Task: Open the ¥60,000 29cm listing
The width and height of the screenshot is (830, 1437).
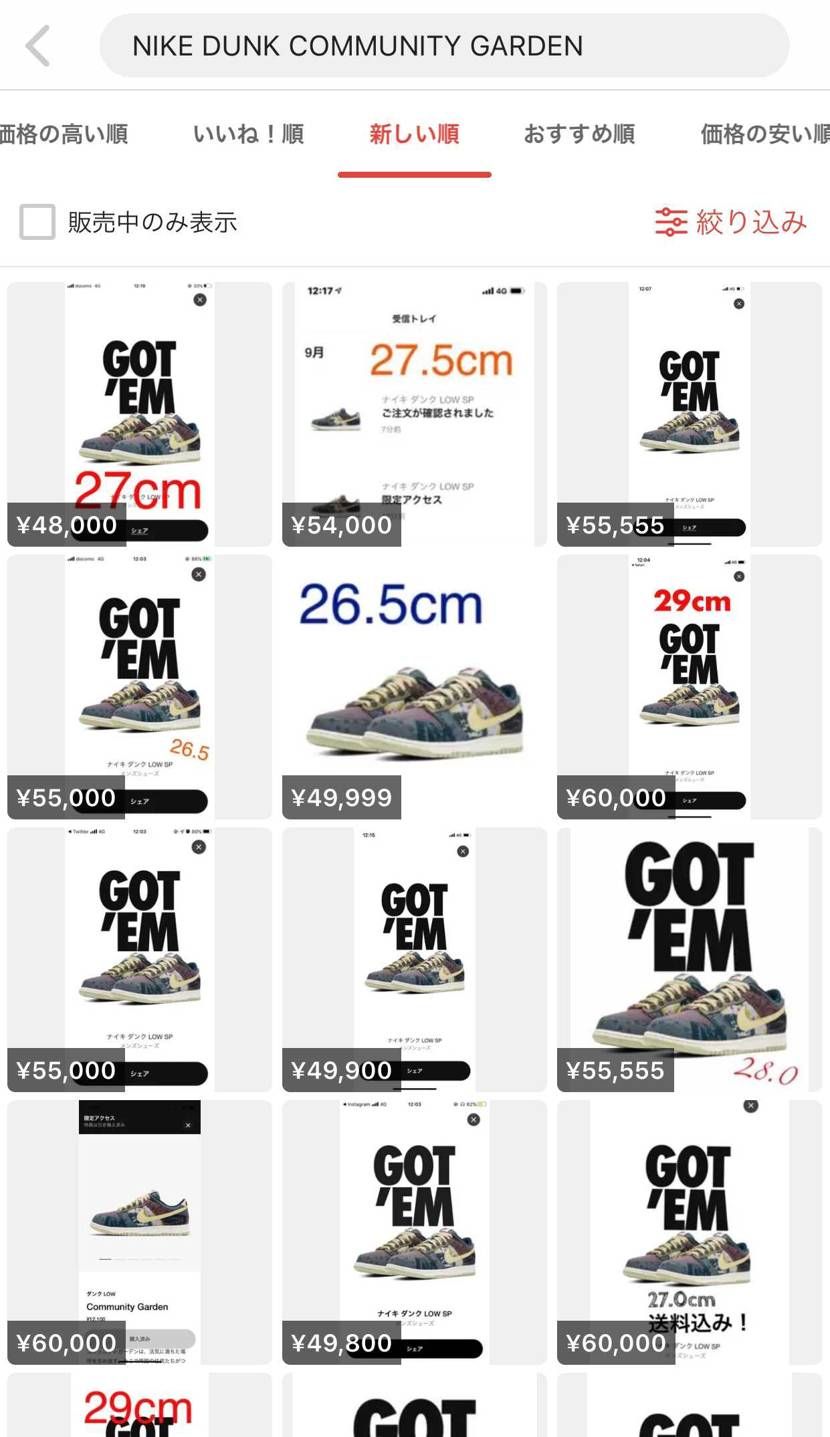Action: tap(689, 687)
